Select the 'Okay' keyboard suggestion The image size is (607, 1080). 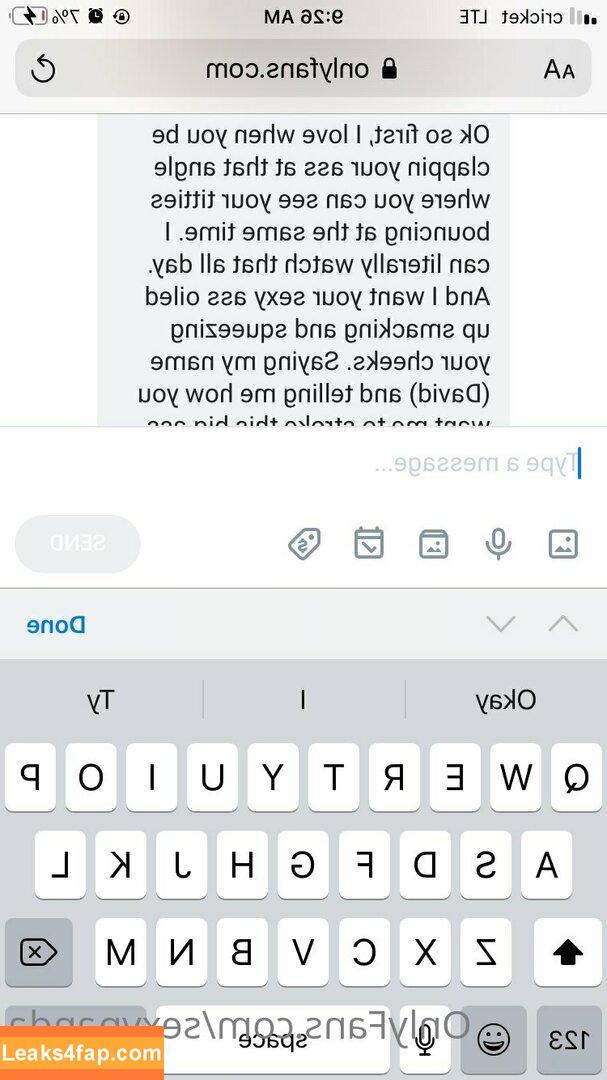506,700
